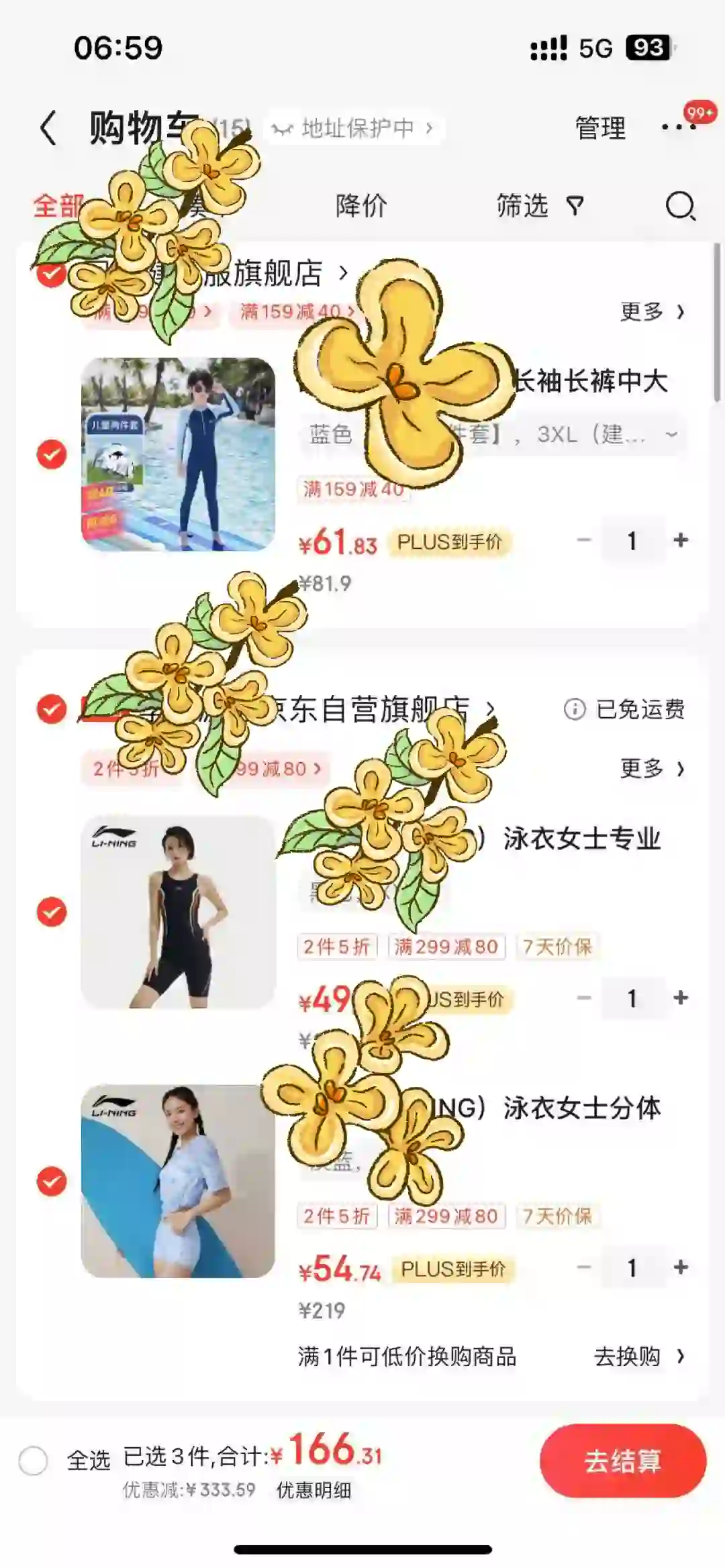725x1568 pixels.
Task: Increase quantity of the ¥54.74 swimsuit
Action: (681, 1267)
